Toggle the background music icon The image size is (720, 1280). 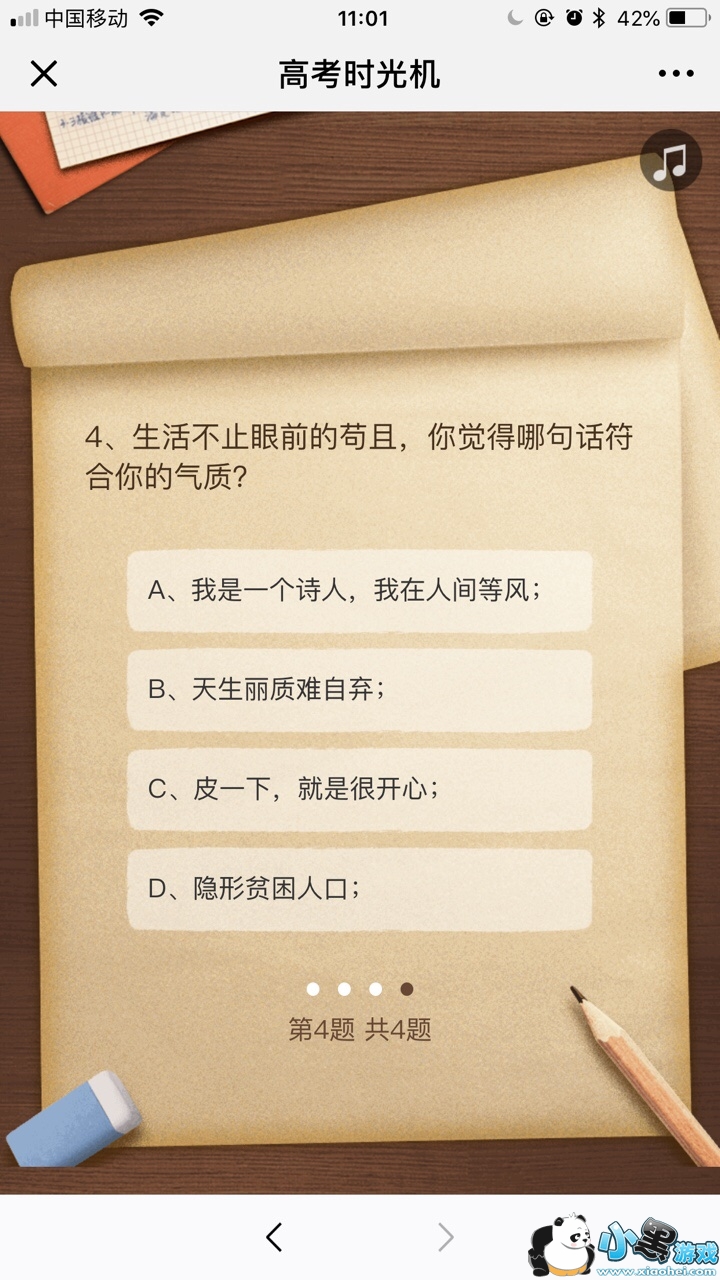click(x=671, y=160)
